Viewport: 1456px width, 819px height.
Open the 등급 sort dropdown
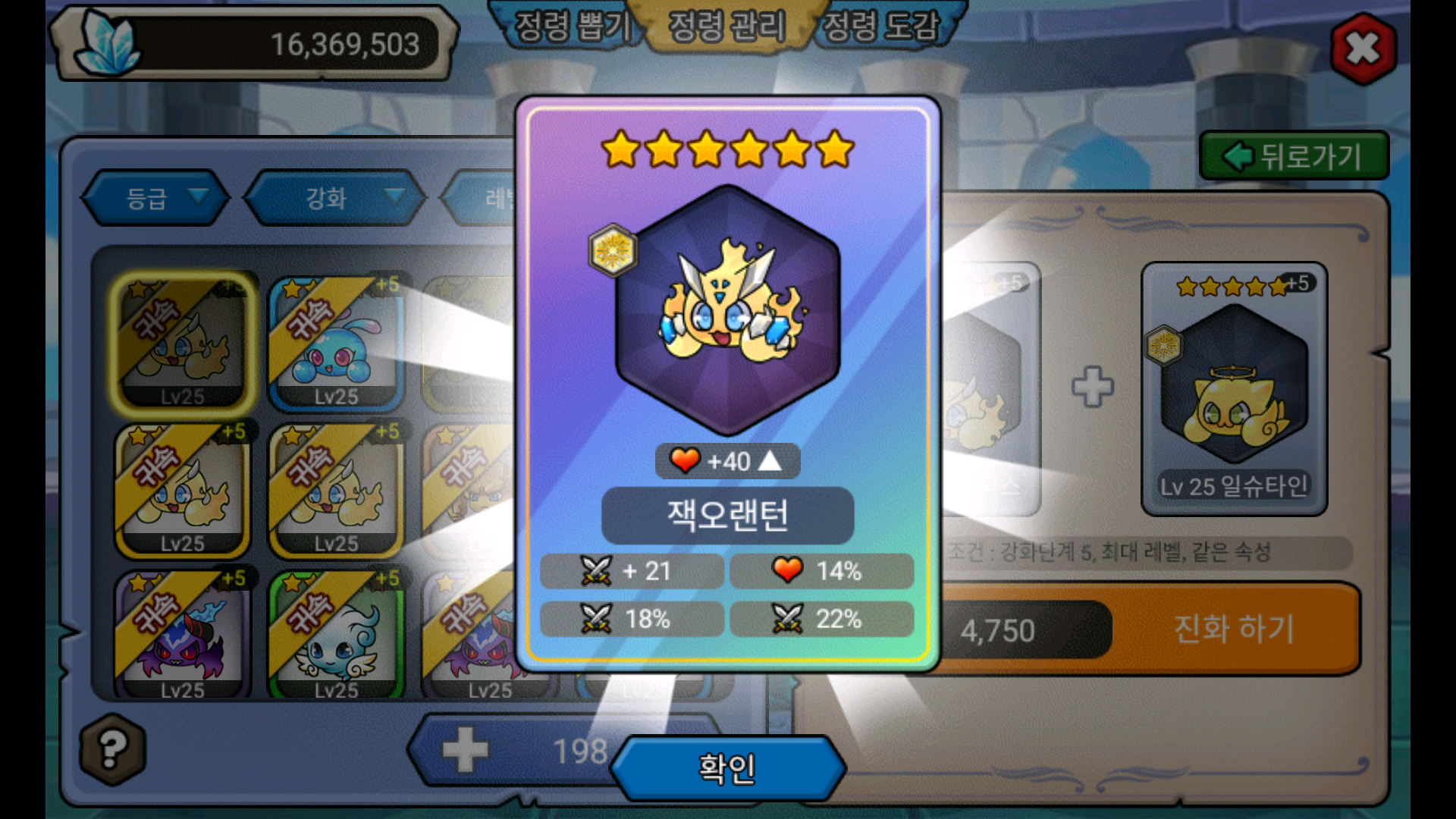coord(155,198)
